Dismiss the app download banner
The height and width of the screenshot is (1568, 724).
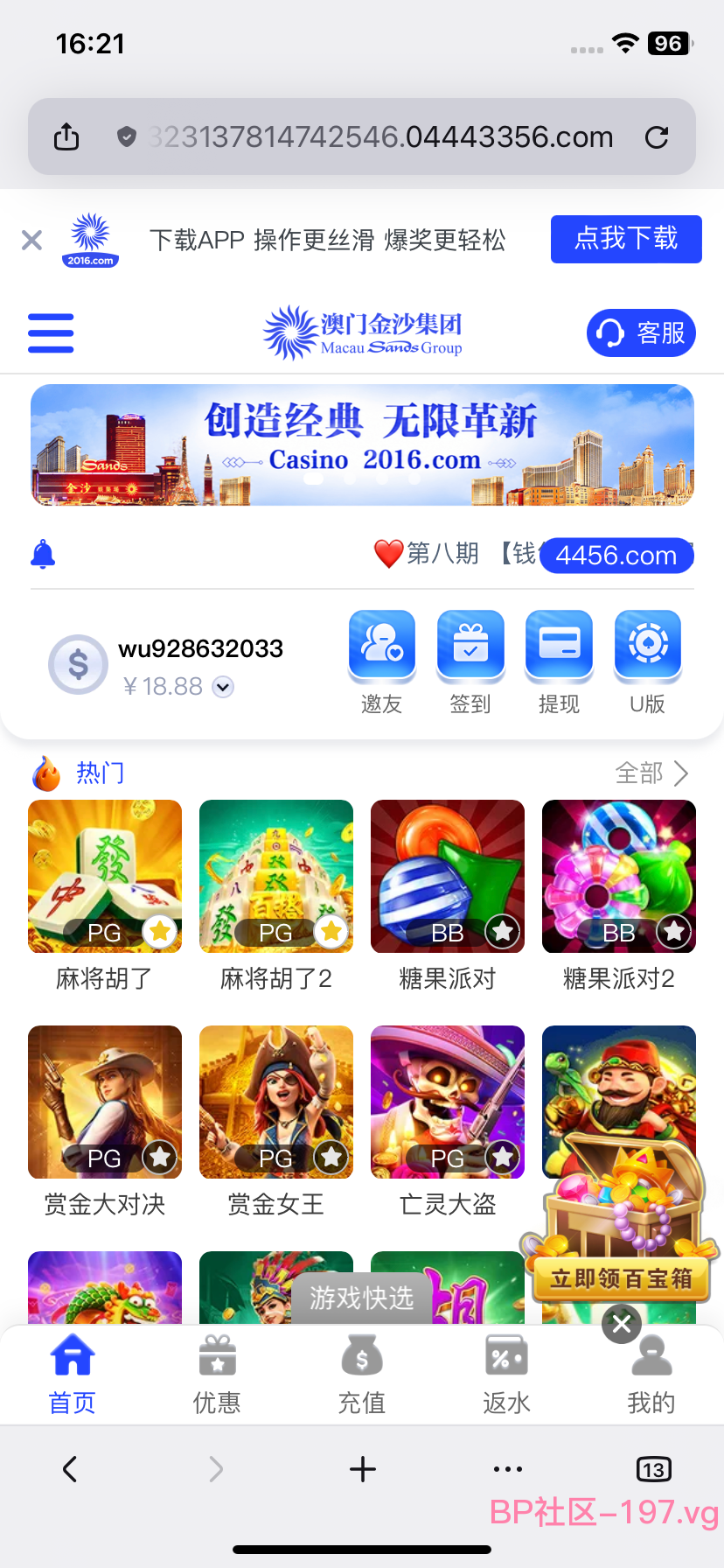pos(31,240)
